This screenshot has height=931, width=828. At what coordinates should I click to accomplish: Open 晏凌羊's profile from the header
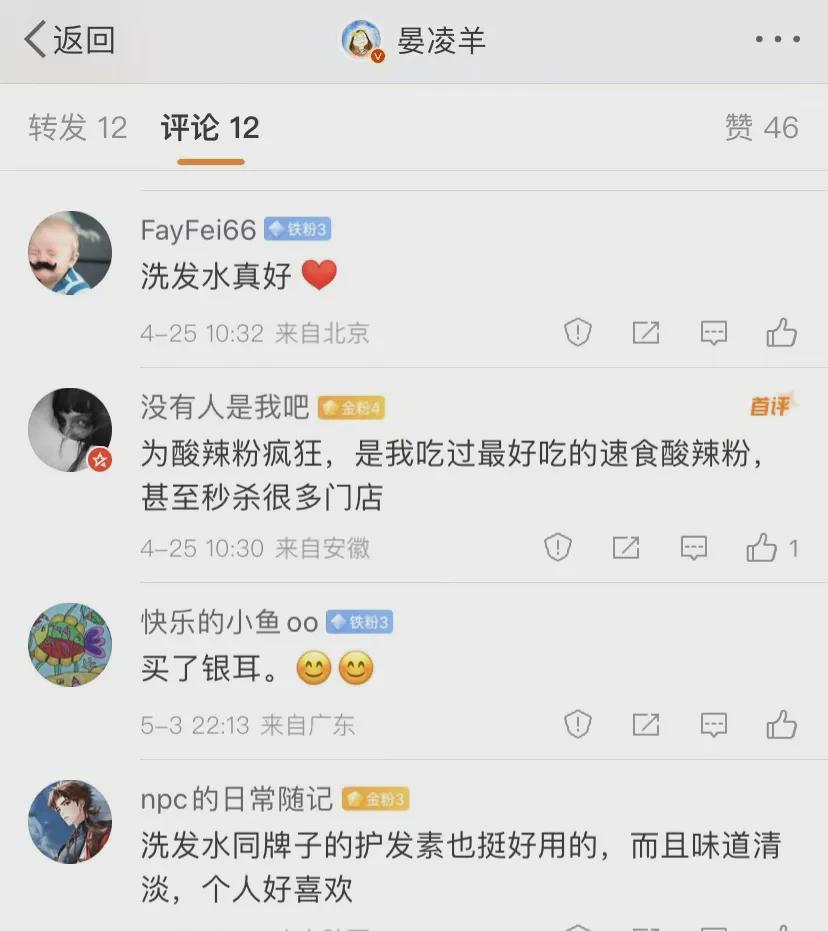tap(413, 40)
